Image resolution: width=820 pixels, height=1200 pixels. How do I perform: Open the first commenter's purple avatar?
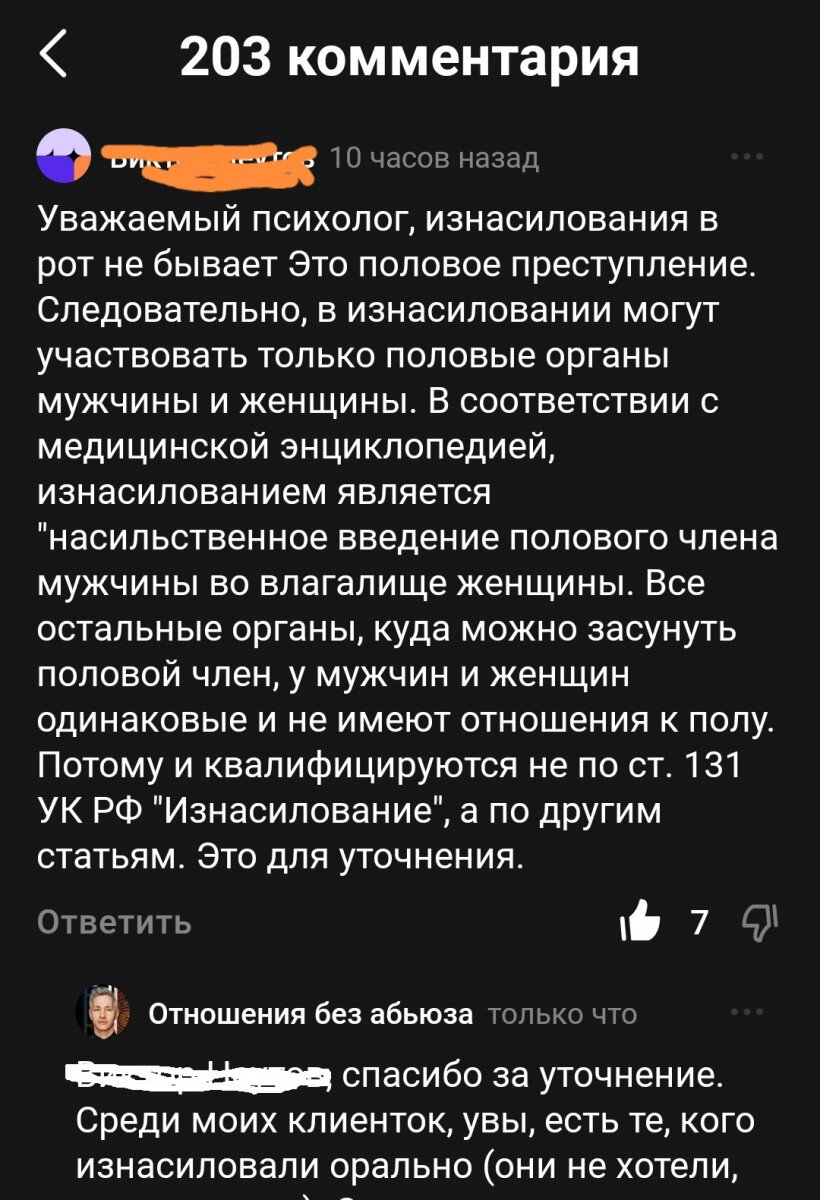click(x=64, y=157)
